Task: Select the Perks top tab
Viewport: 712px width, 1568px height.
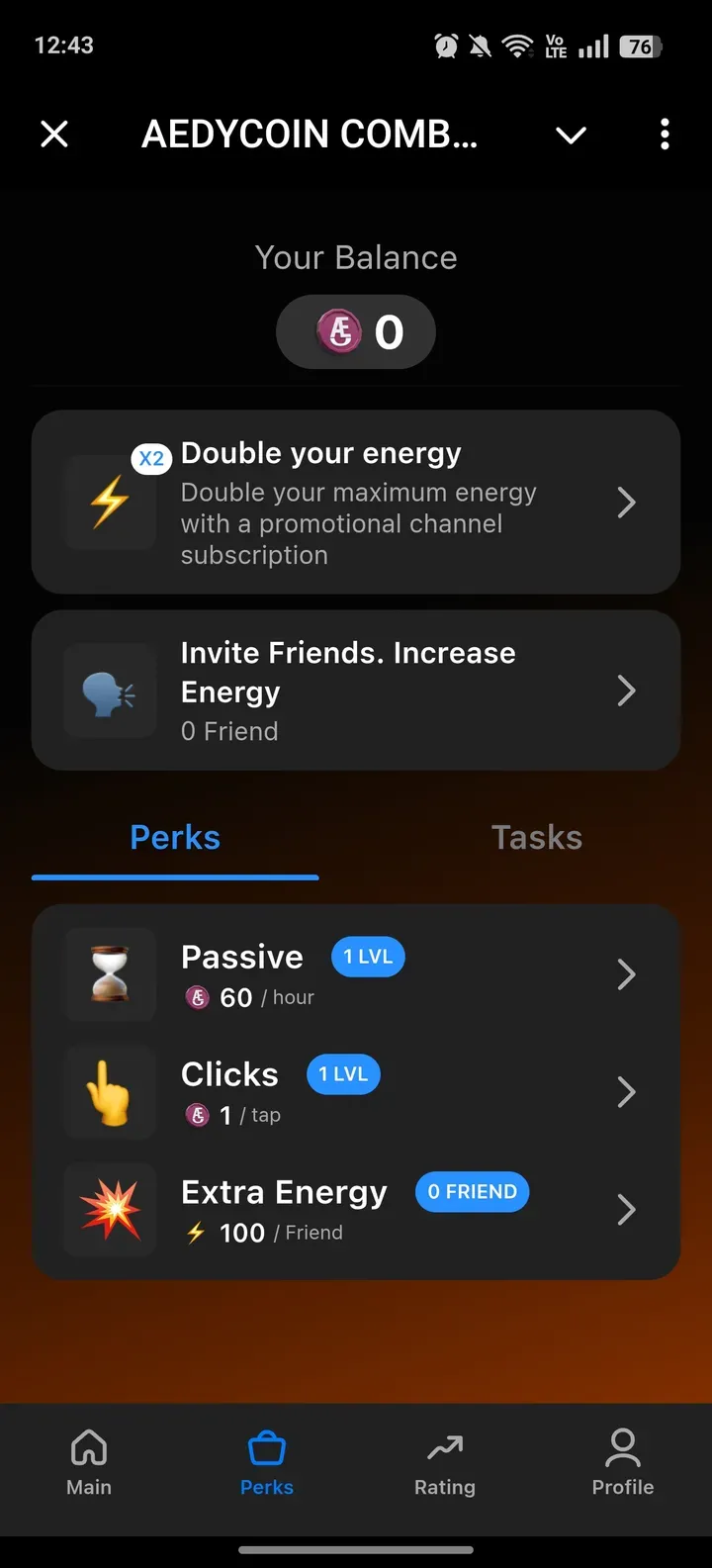Action: pos(175,838)
